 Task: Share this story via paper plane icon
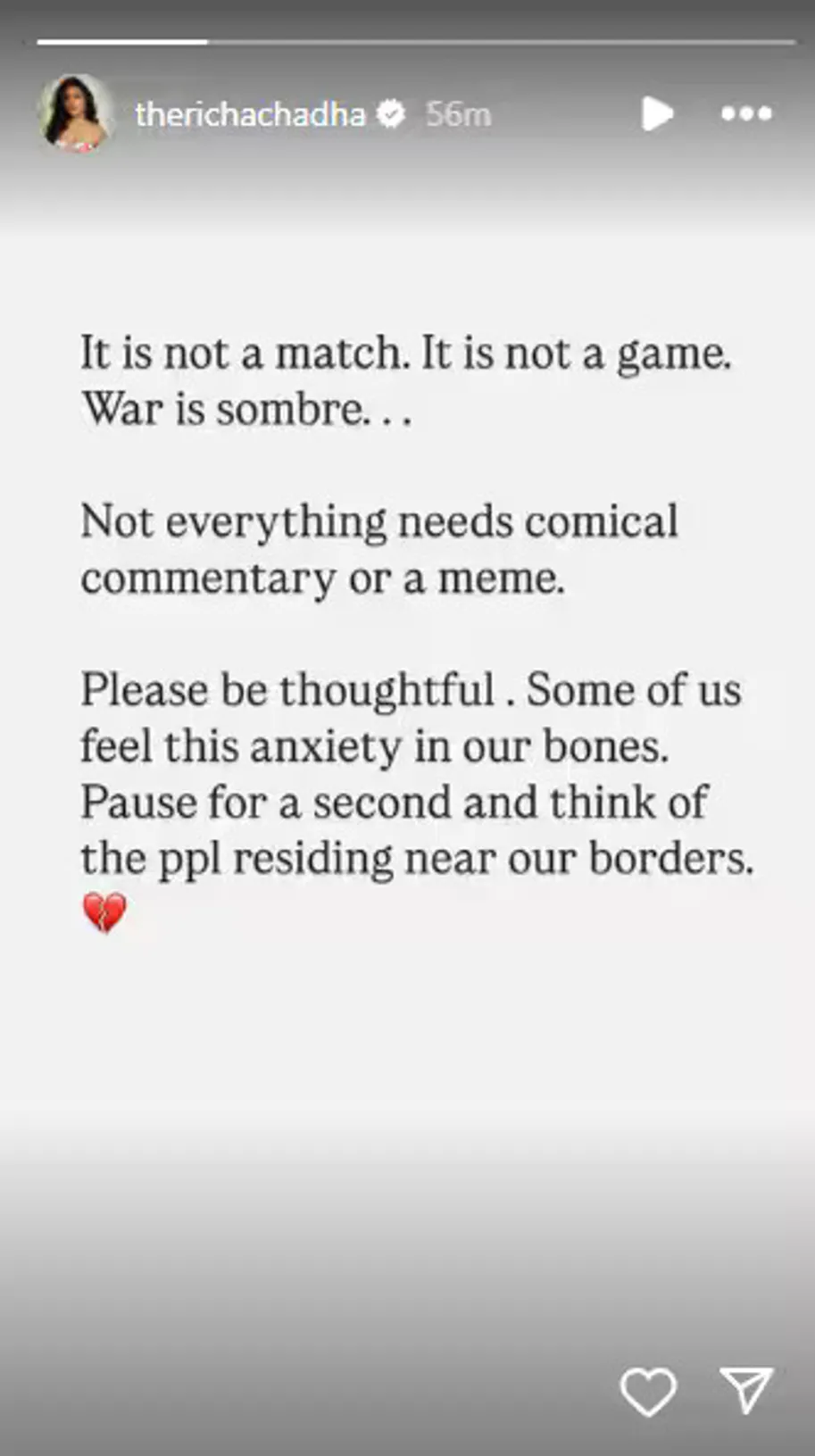(745, 1389)
